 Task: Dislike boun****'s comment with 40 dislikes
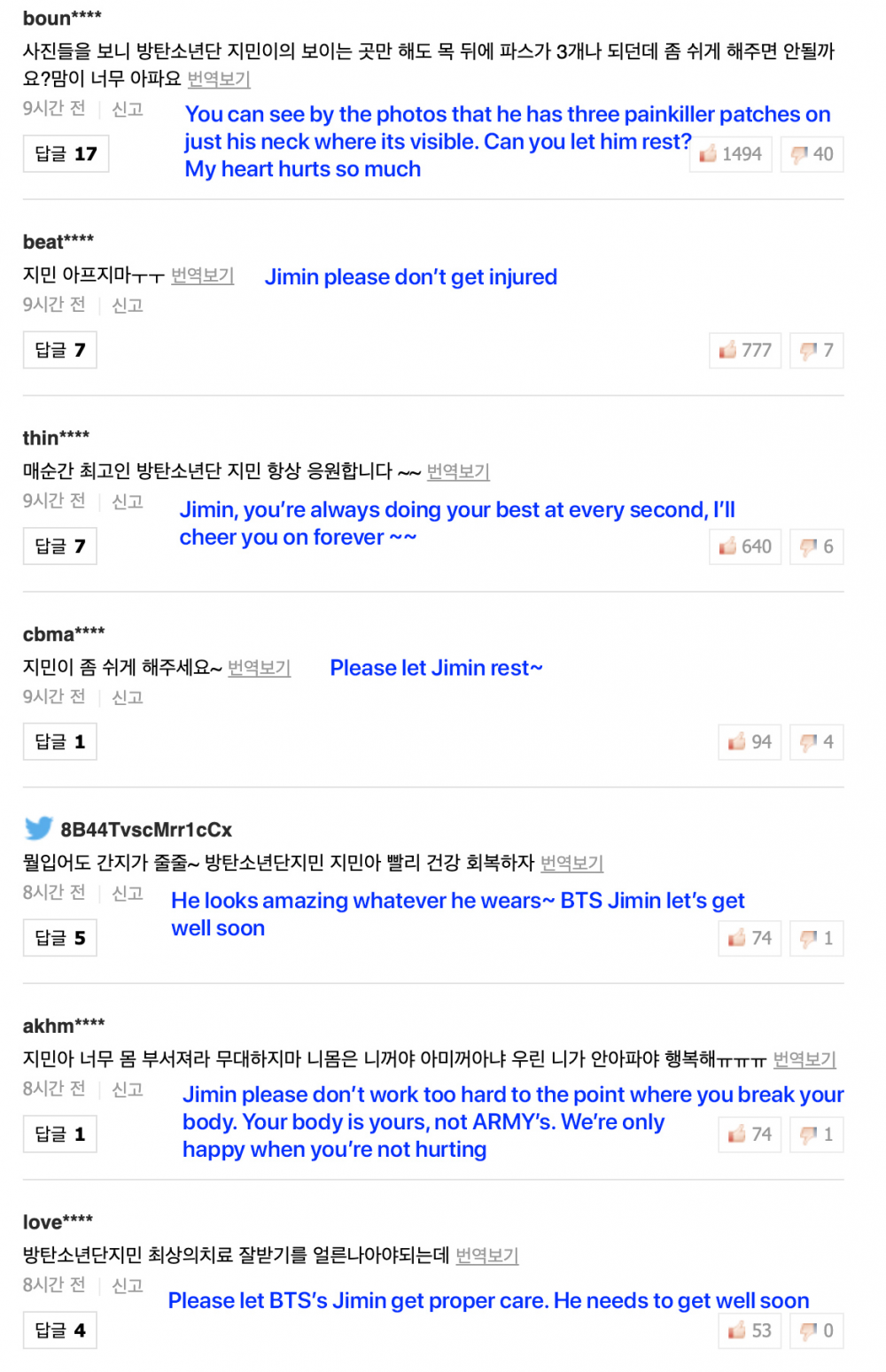click(812, 154)
